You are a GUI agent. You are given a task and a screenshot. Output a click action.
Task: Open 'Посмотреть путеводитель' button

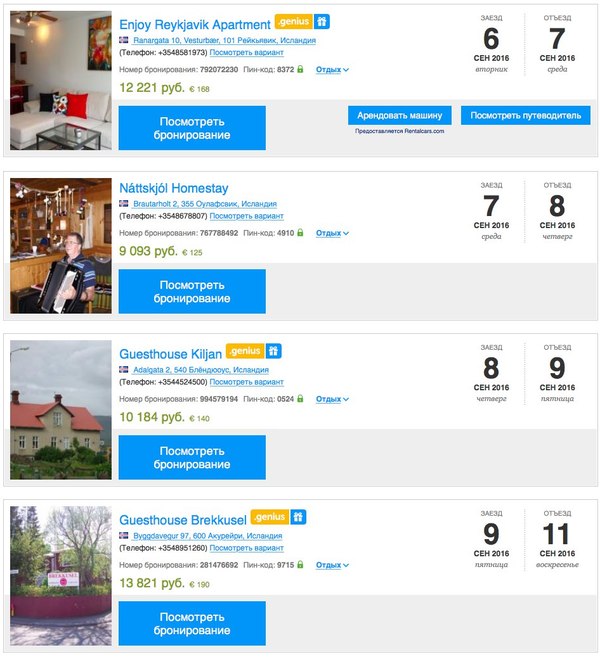pyautogui.click(x=525, y=115)
